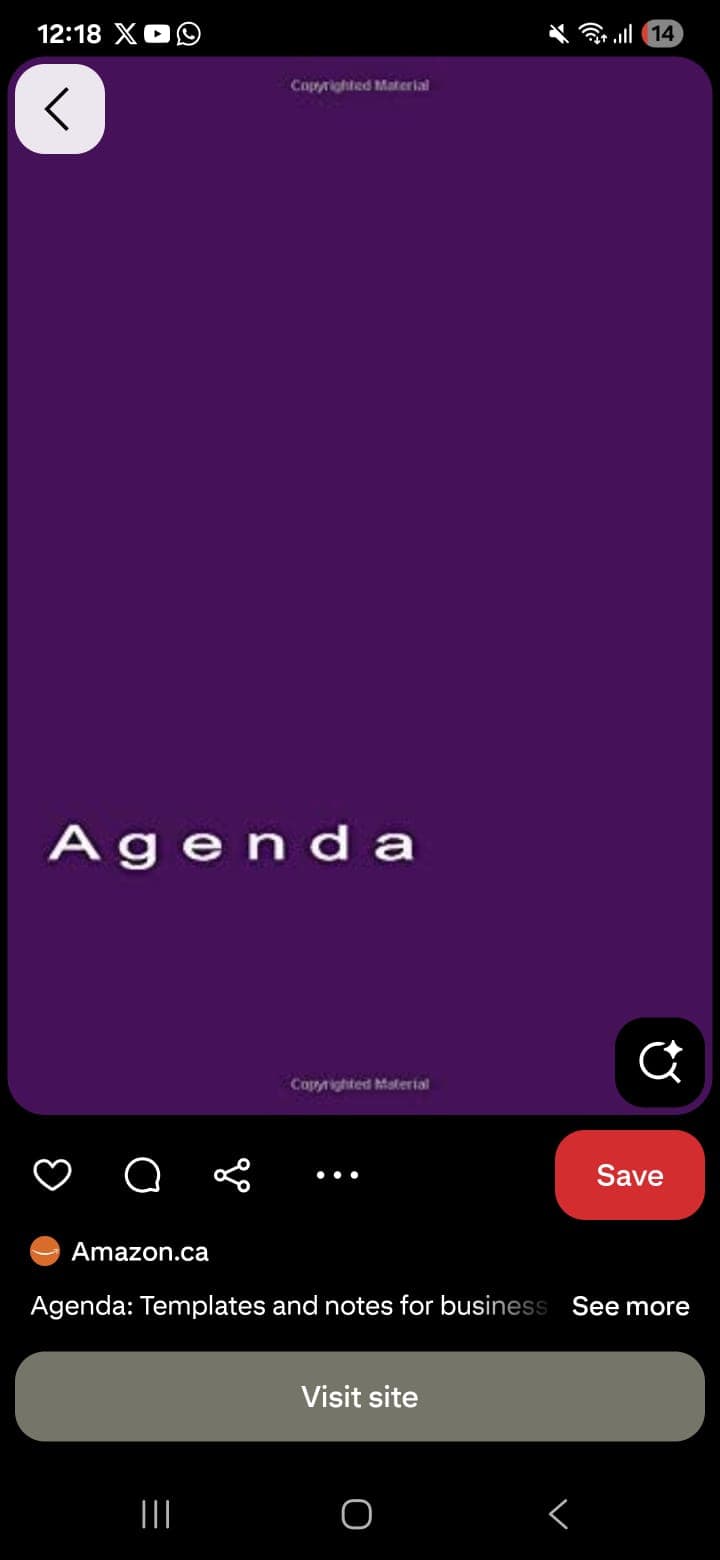Tap the battery percentage indicator
Screen dimensions: 720x1560
point(661,33)
